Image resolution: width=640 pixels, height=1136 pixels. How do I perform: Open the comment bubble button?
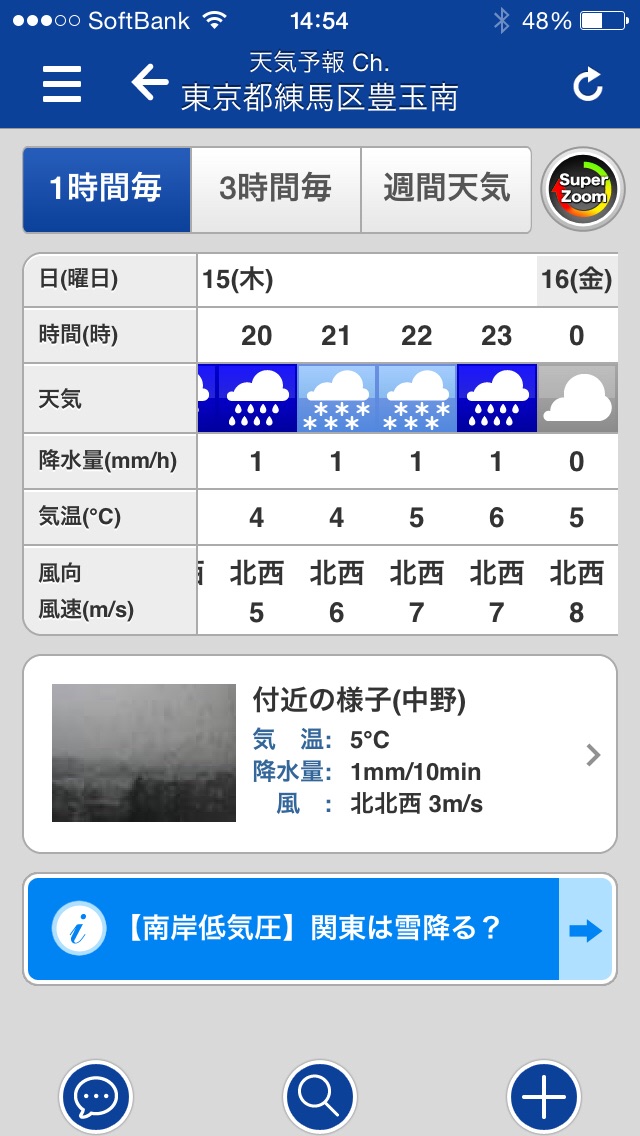click(x=96, y=1097)
